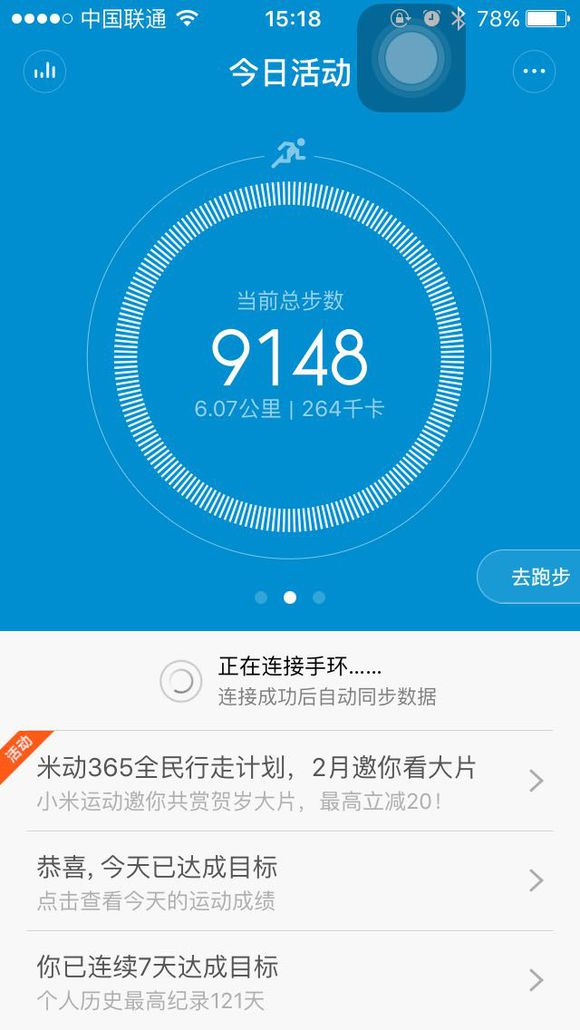Open the 米动365全民行走计划 activity row
This screenshot has height=1030, width=580.
click(290, 780)
